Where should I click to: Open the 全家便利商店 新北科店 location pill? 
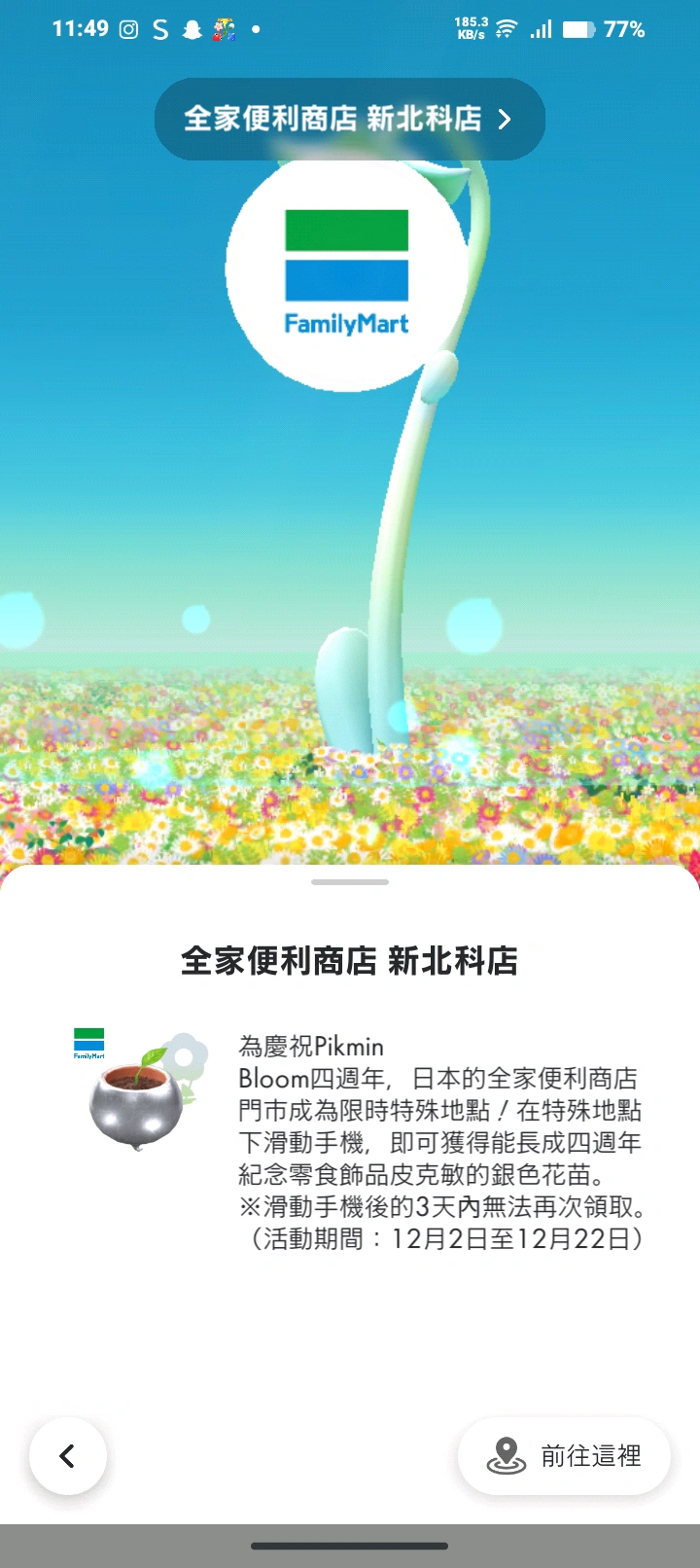point(349,119)
